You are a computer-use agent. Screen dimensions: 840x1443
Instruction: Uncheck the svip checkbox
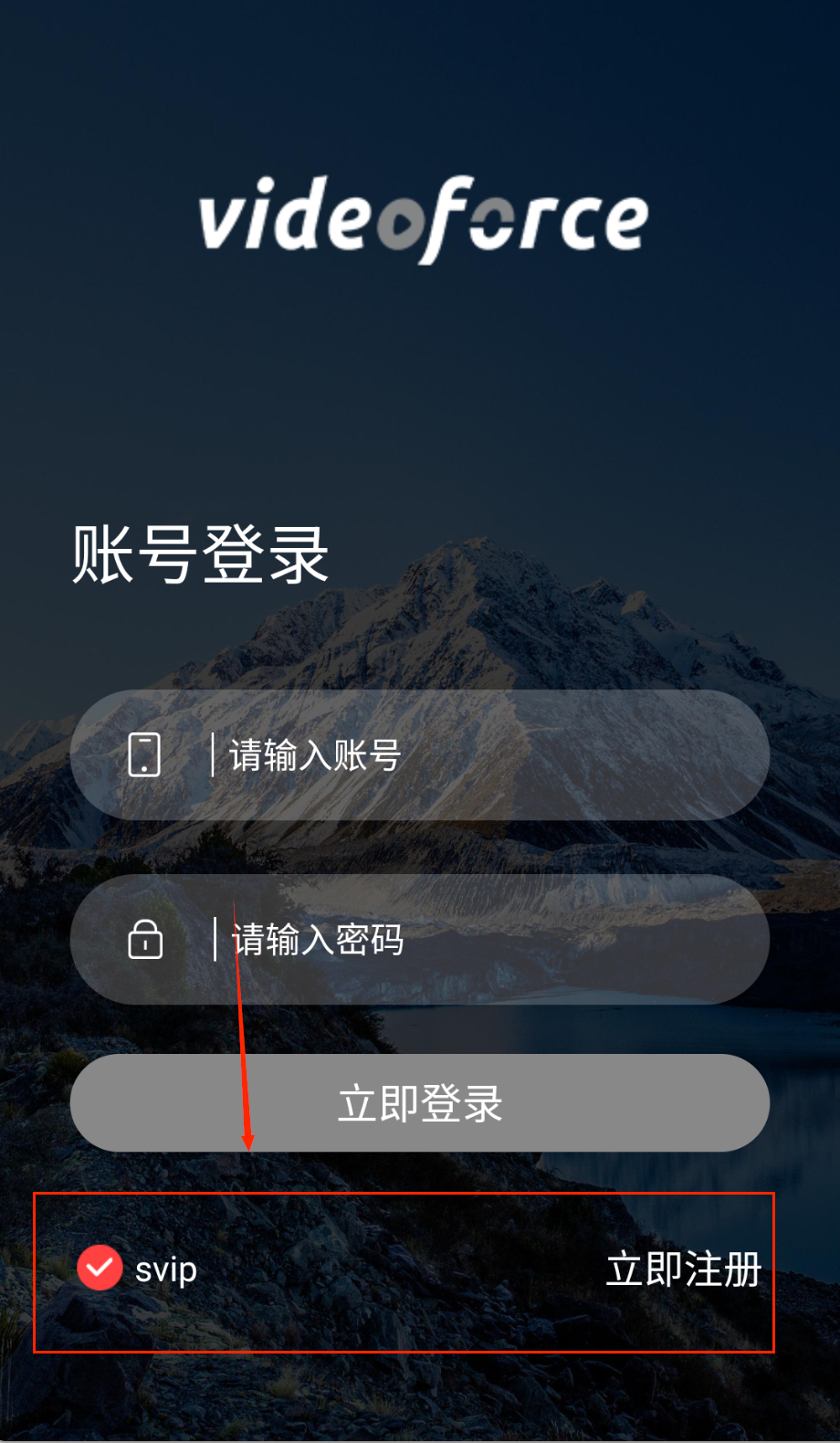tap(100, 1268)
